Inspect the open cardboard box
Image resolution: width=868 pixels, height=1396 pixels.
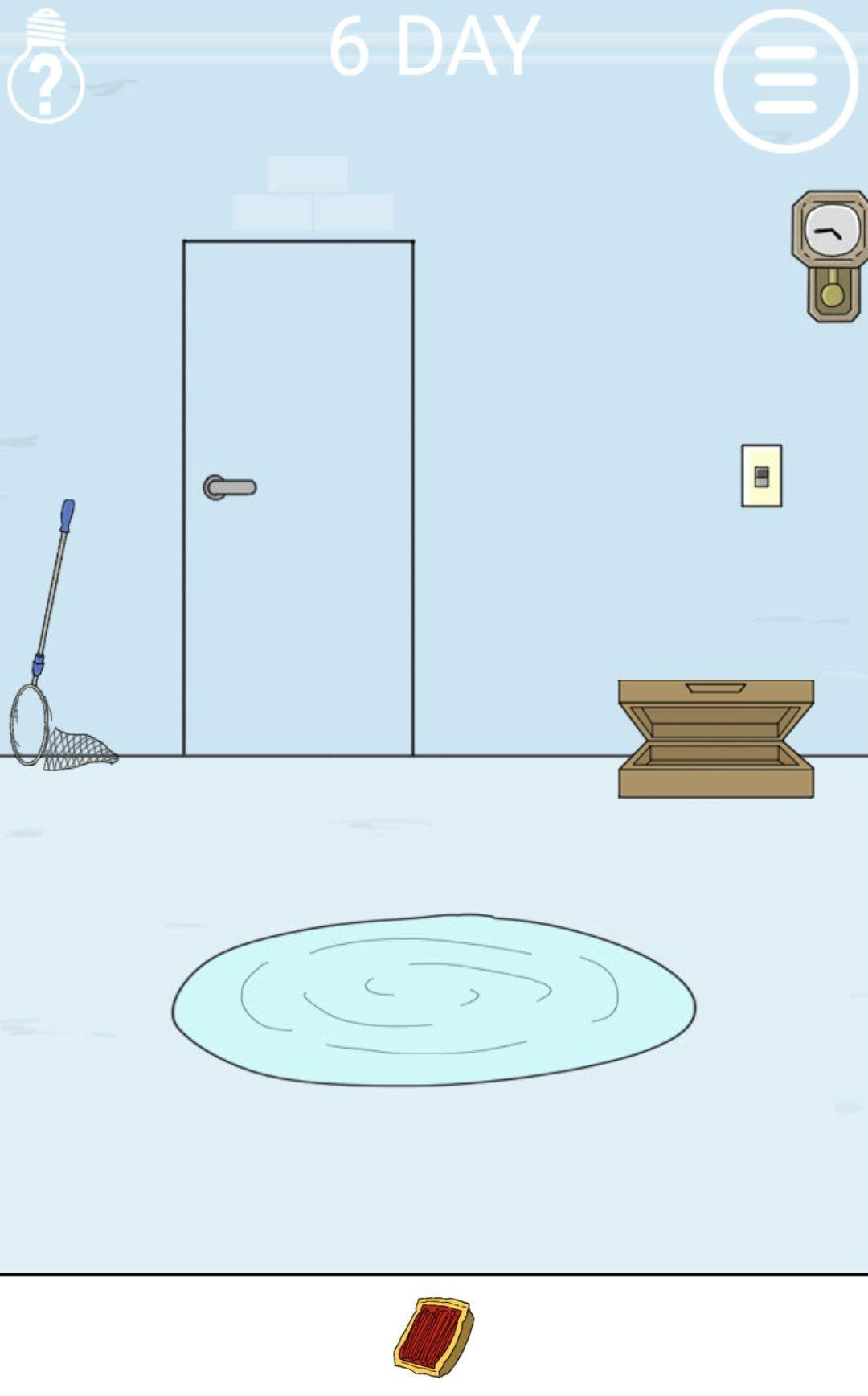tap(715, 740)
